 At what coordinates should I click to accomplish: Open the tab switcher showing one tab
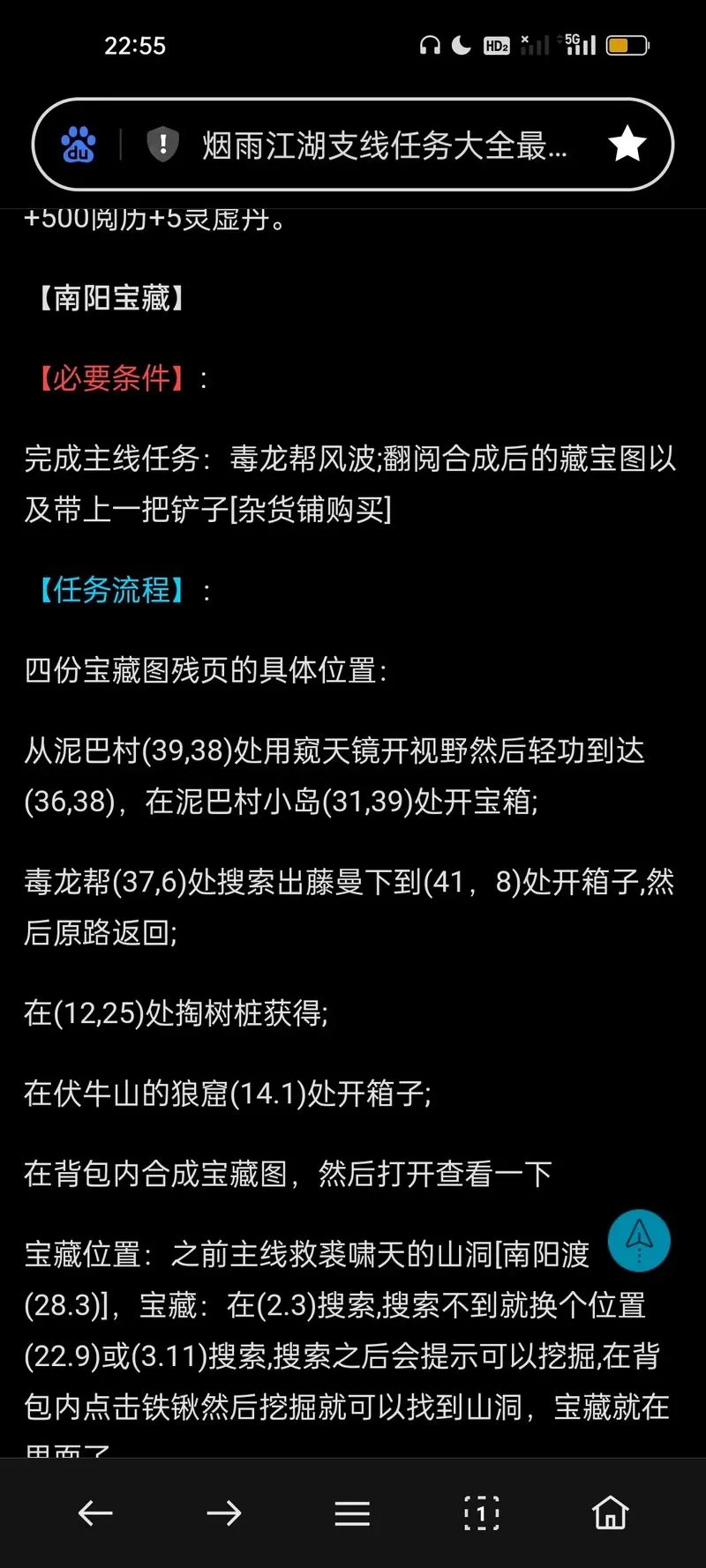tap(481, 1512)
